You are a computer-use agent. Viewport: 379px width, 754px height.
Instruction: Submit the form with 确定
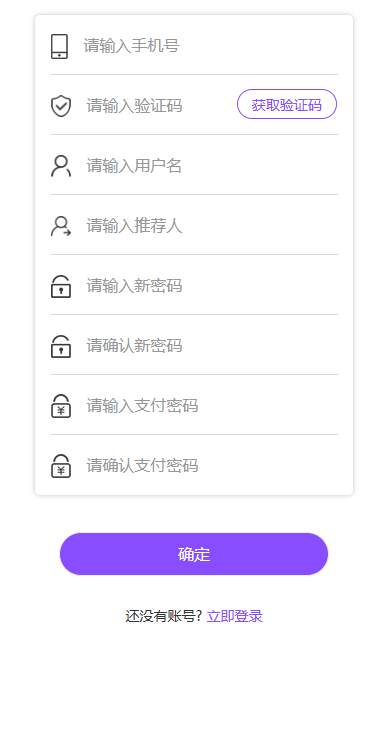(194, 554)
